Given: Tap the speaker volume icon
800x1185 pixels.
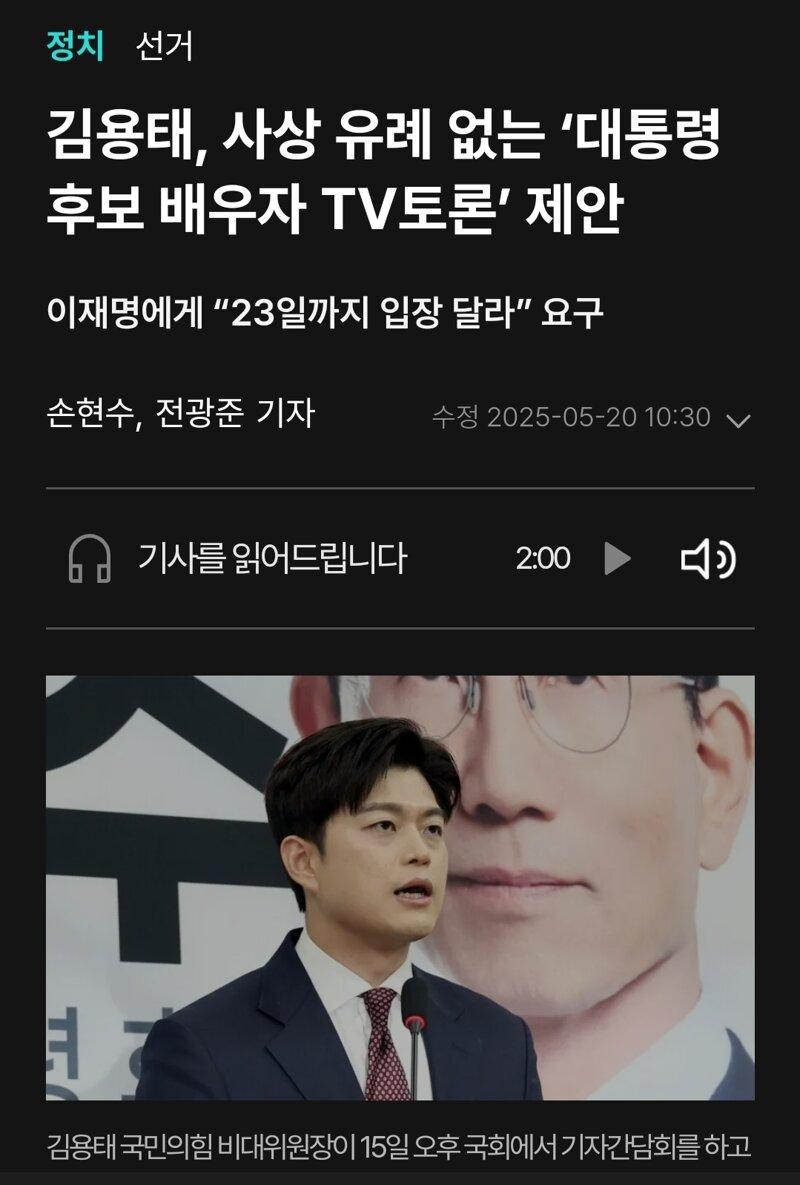Looking at the screenshot, I should (x=708, y=559).
